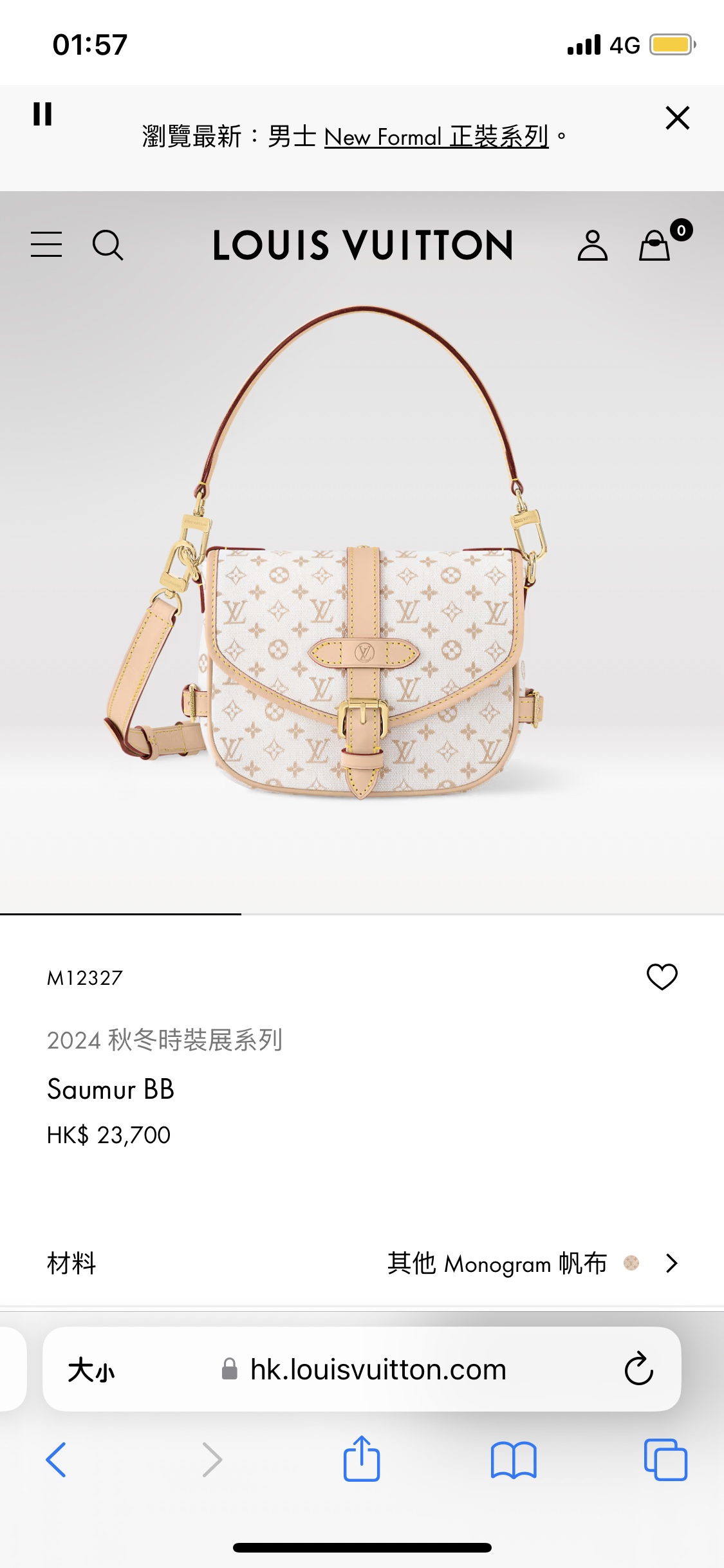The image size is (724, 1568).
Task: Share this page
Action: (x=362, y=1459)
